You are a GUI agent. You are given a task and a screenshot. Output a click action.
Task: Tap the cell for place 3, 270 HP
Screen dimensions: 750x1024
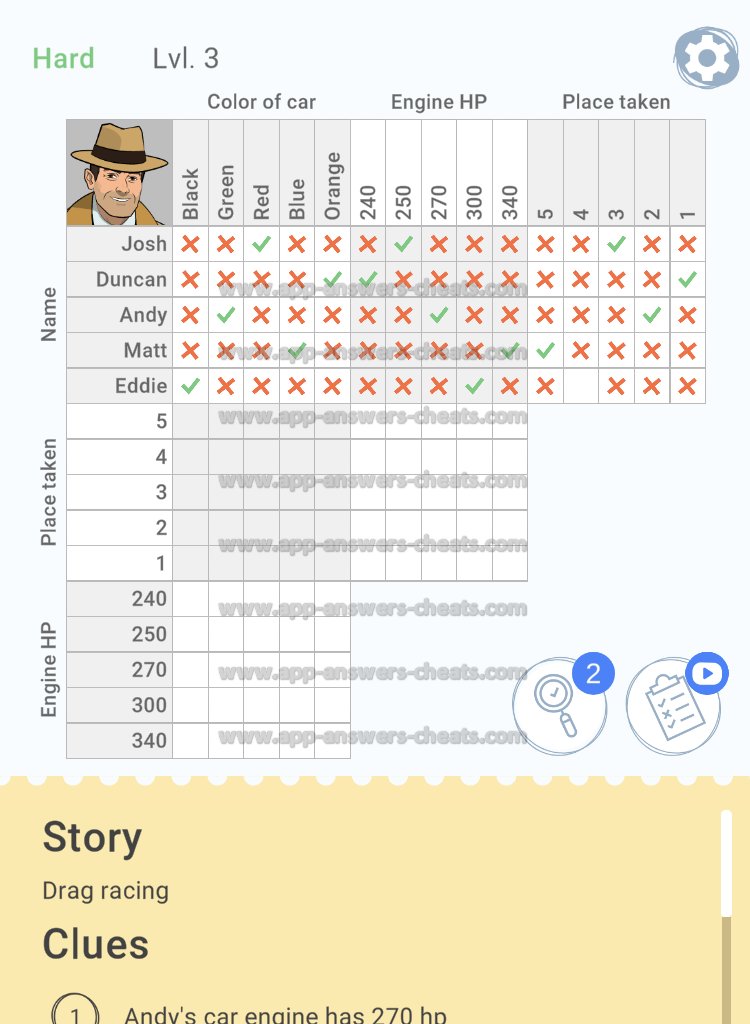439,492
